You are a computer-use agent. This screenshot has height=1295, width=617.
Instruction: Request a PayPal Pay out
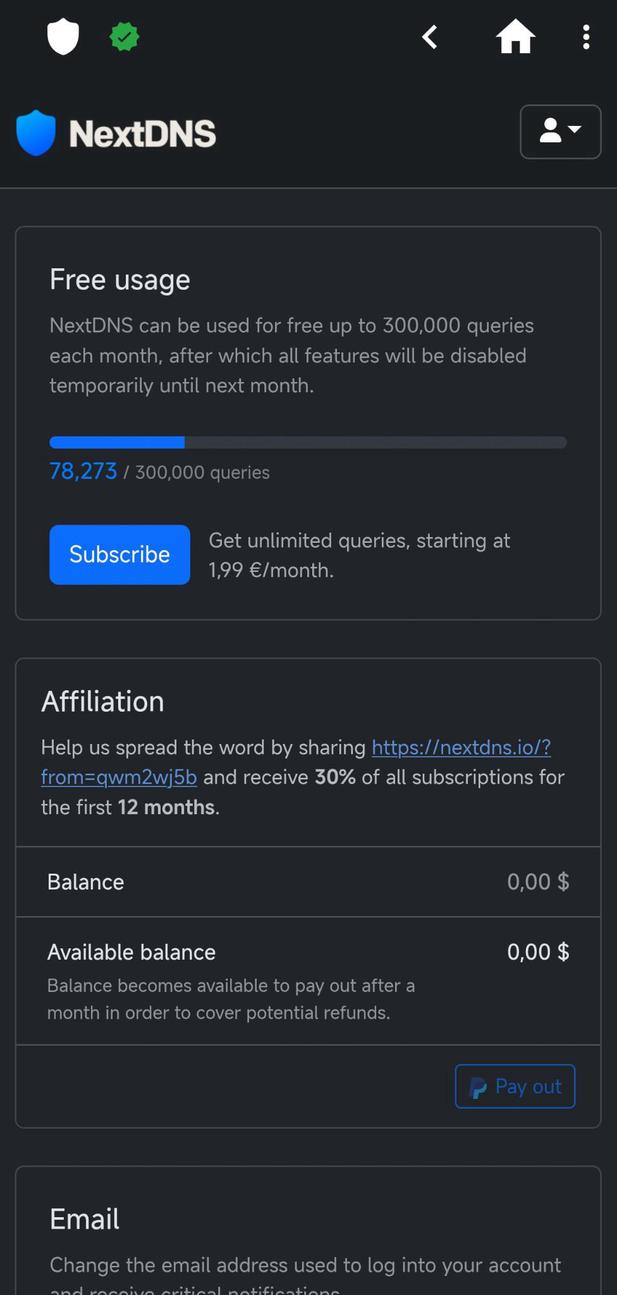click(514, 1086)
